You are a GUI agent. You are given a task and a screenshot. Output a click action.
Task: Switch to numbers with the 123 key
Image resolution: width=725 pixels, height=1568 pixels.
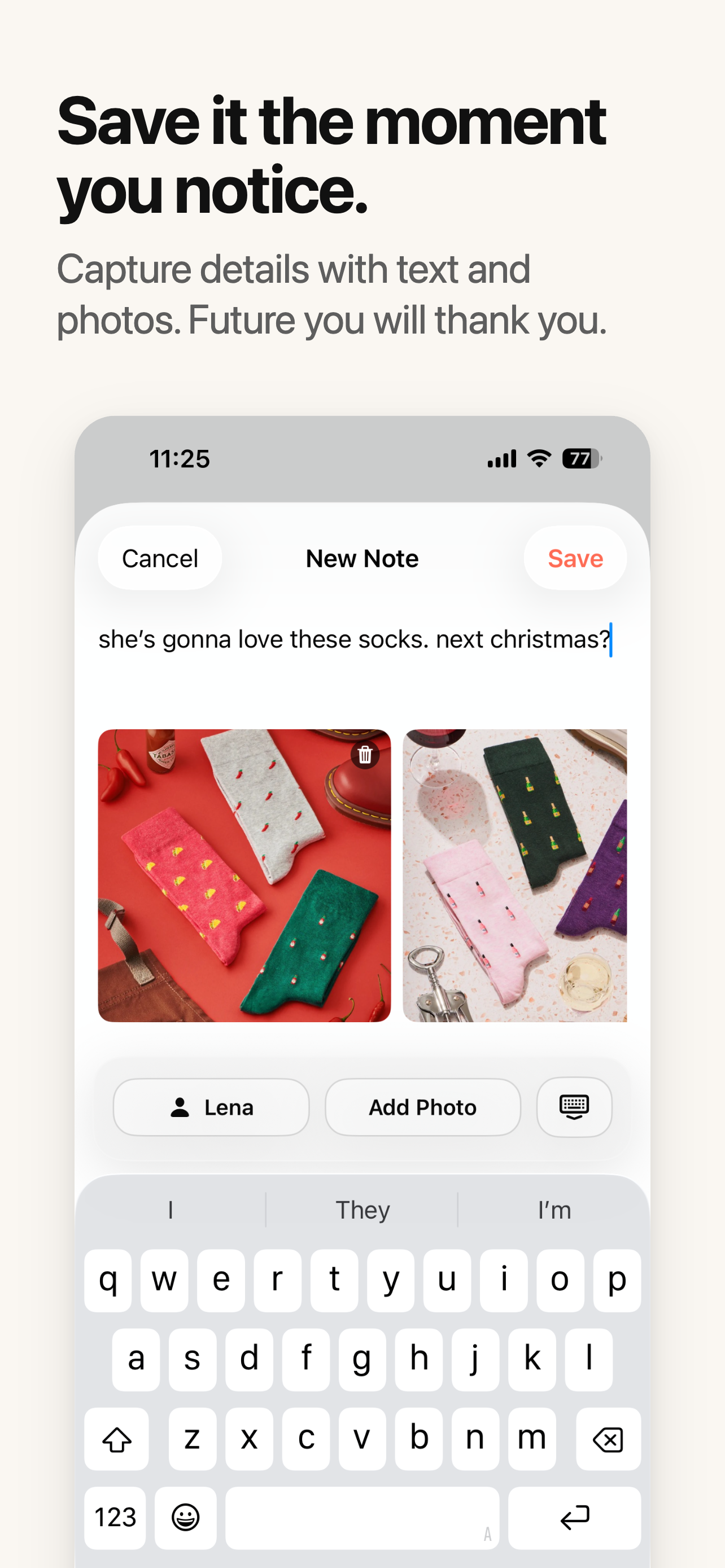click(115, 1517)
